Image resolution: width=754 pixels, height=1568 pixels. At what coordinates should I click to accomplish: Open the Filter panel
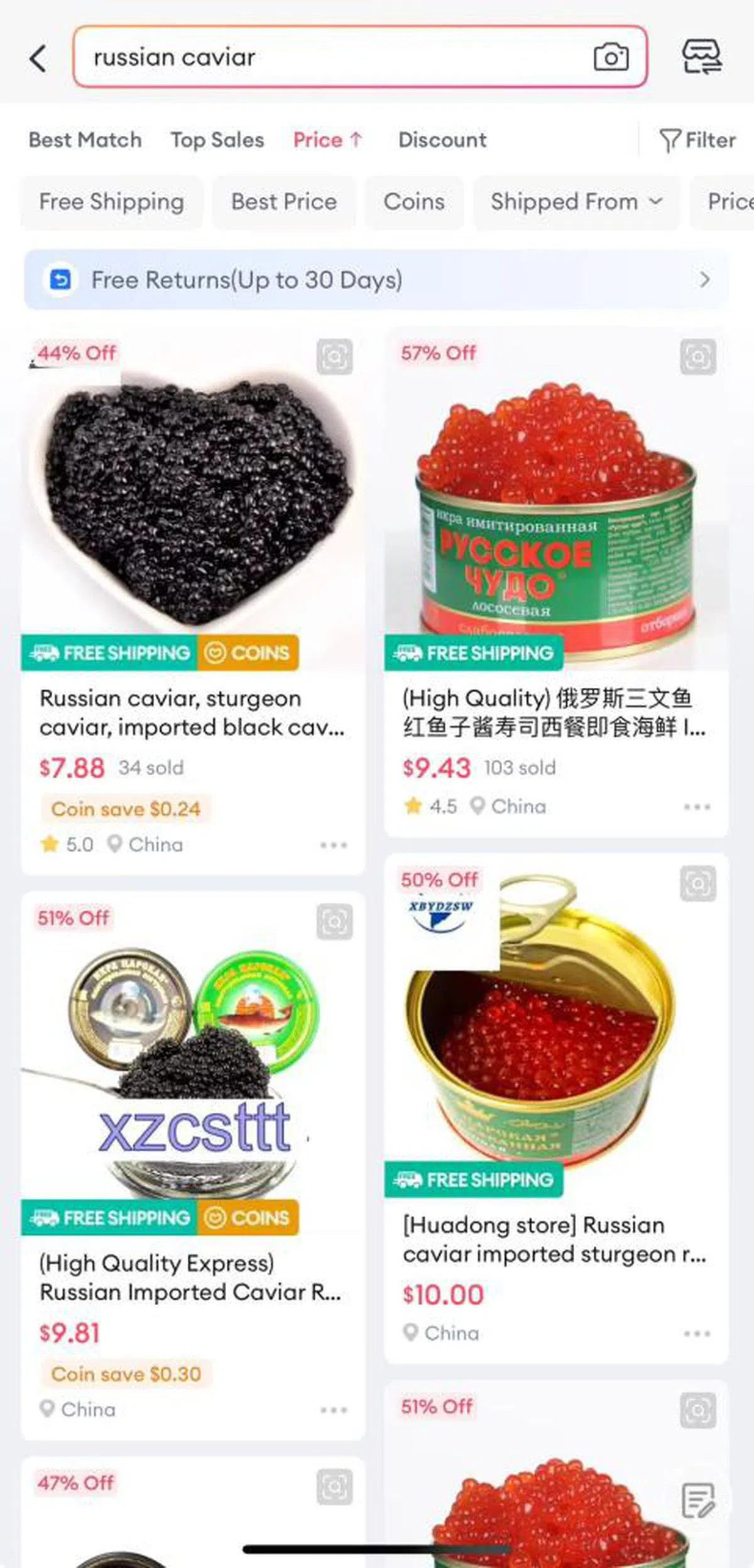point(697,140)
